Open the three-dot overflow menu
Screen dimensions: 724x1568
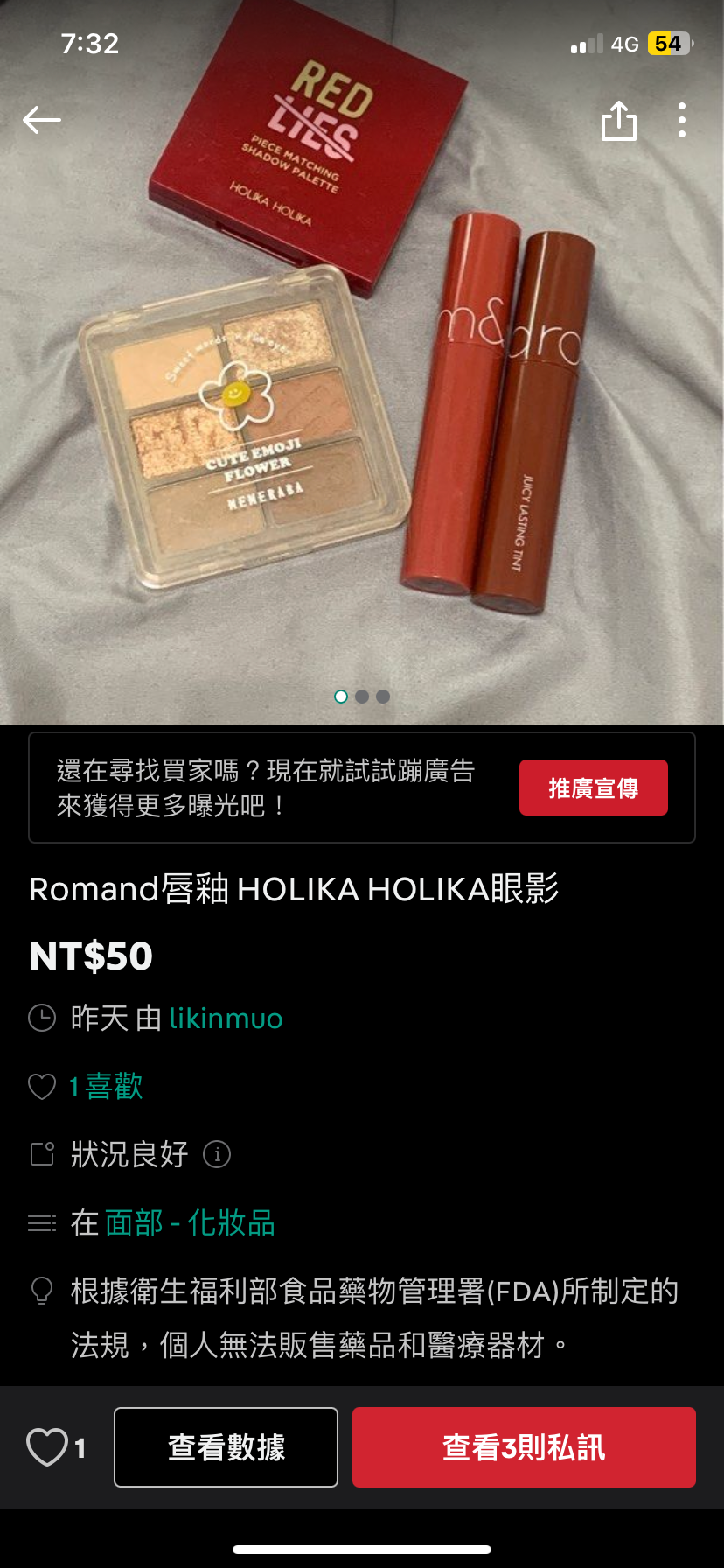click(682, 120)
